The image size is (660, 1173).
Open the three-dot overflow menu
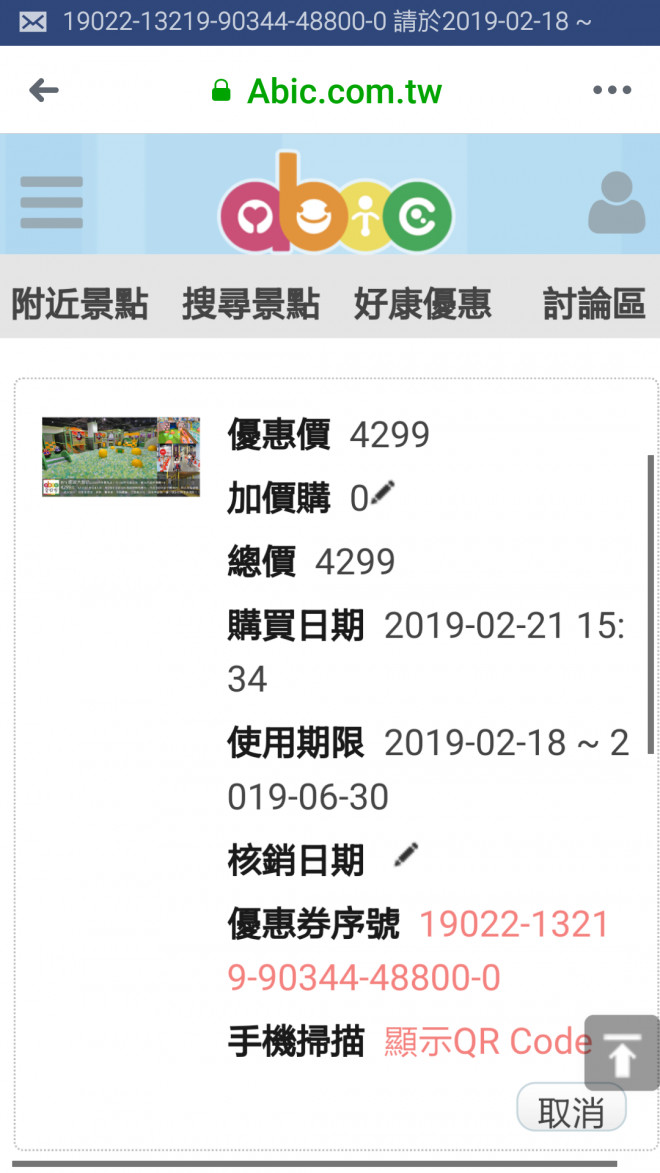tap(611, 91)
